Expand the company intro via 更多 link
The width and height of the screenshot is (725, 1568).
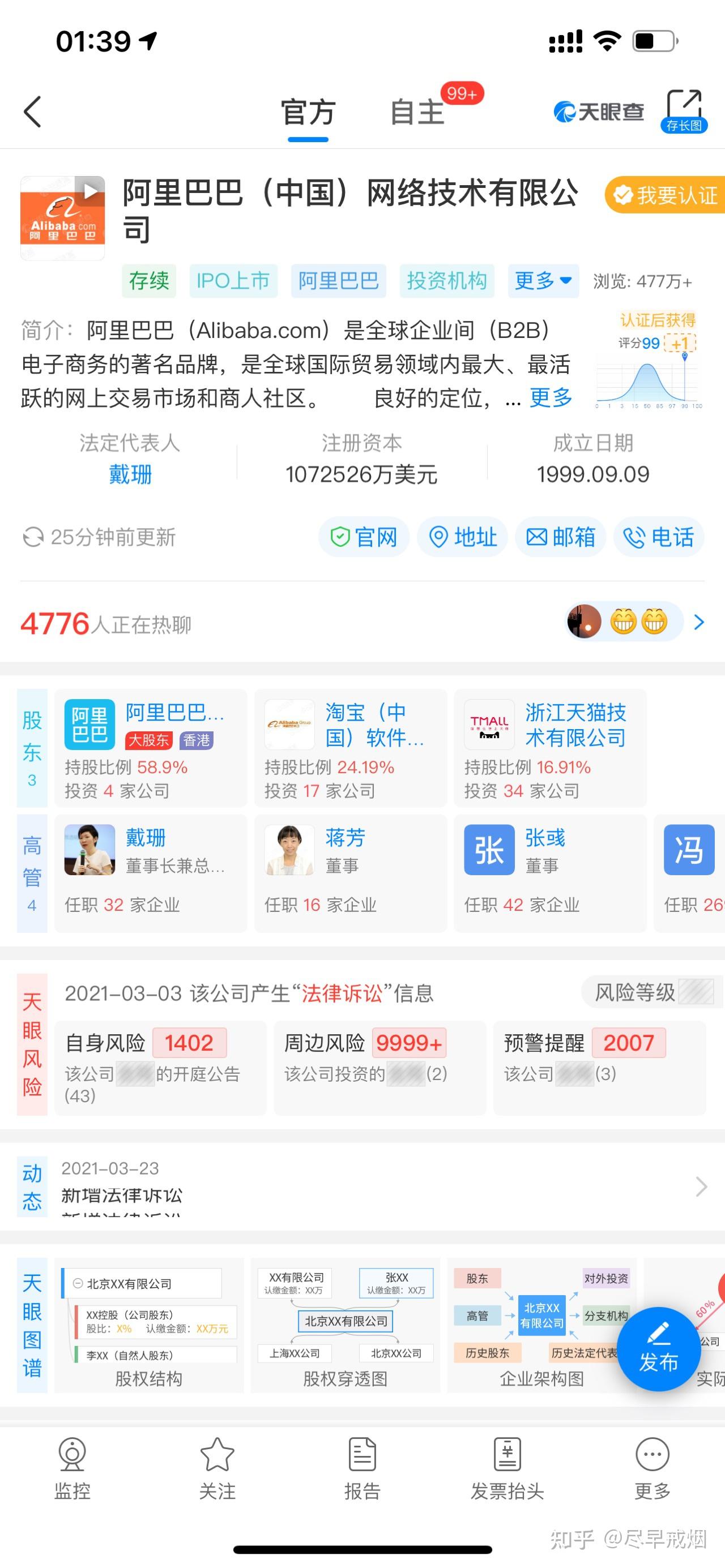click(x=551, y=397)
